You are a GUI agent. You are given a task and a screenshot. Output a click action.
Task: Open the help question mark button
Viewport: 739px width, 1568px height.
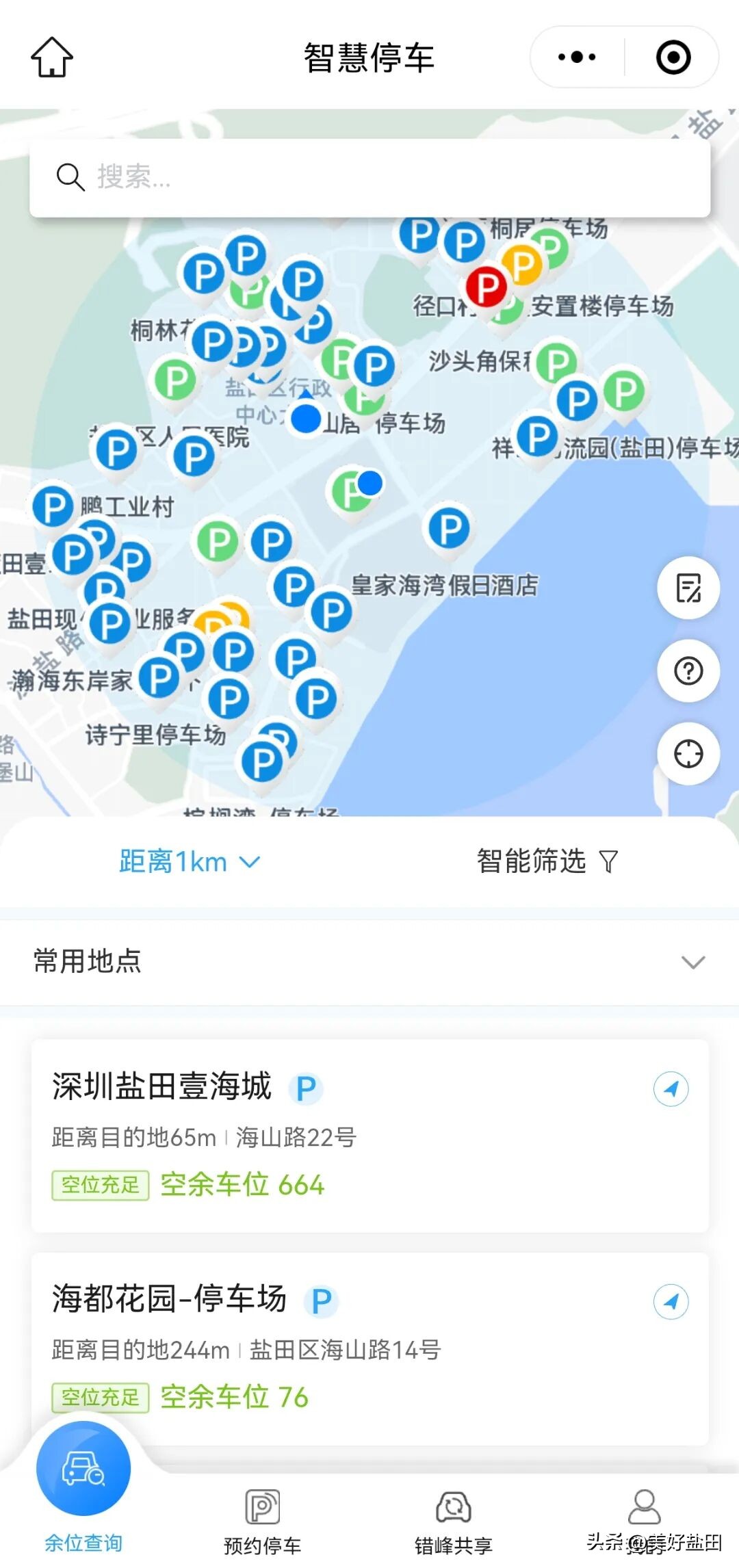tap(688, 671)
